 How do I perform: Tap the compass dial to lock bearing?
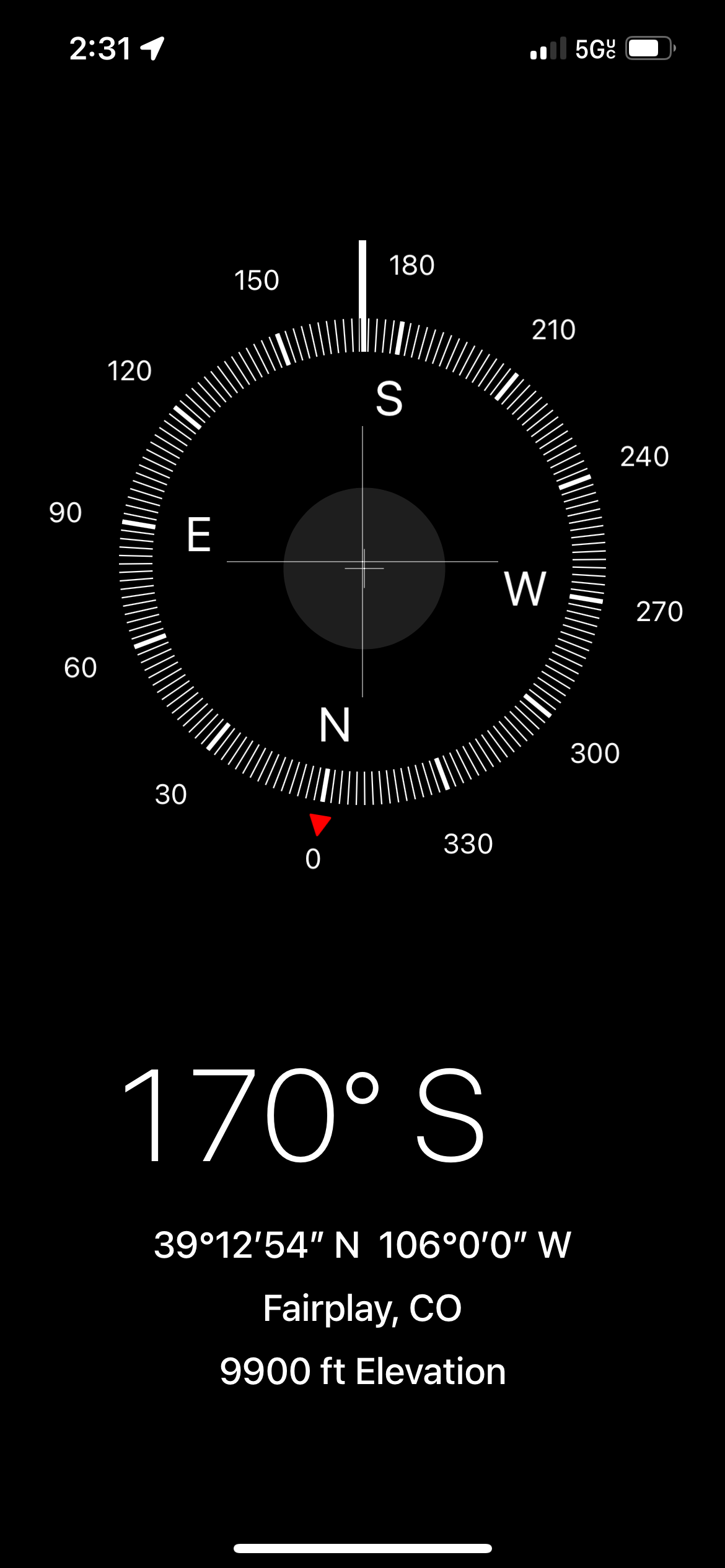[363, 562]
